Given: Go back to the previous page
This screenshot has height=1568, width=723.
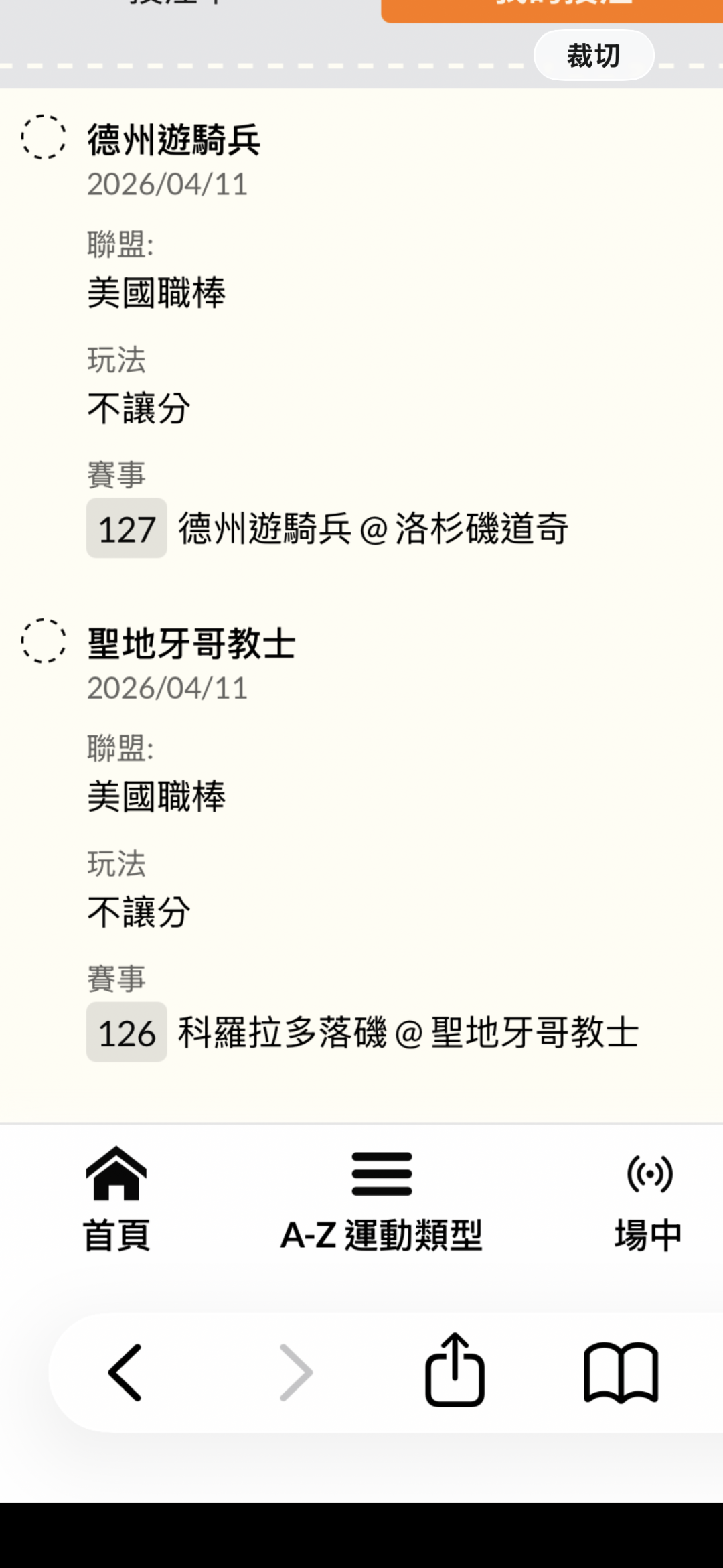Looking at the screenshot, I should tap(125, 1372).
